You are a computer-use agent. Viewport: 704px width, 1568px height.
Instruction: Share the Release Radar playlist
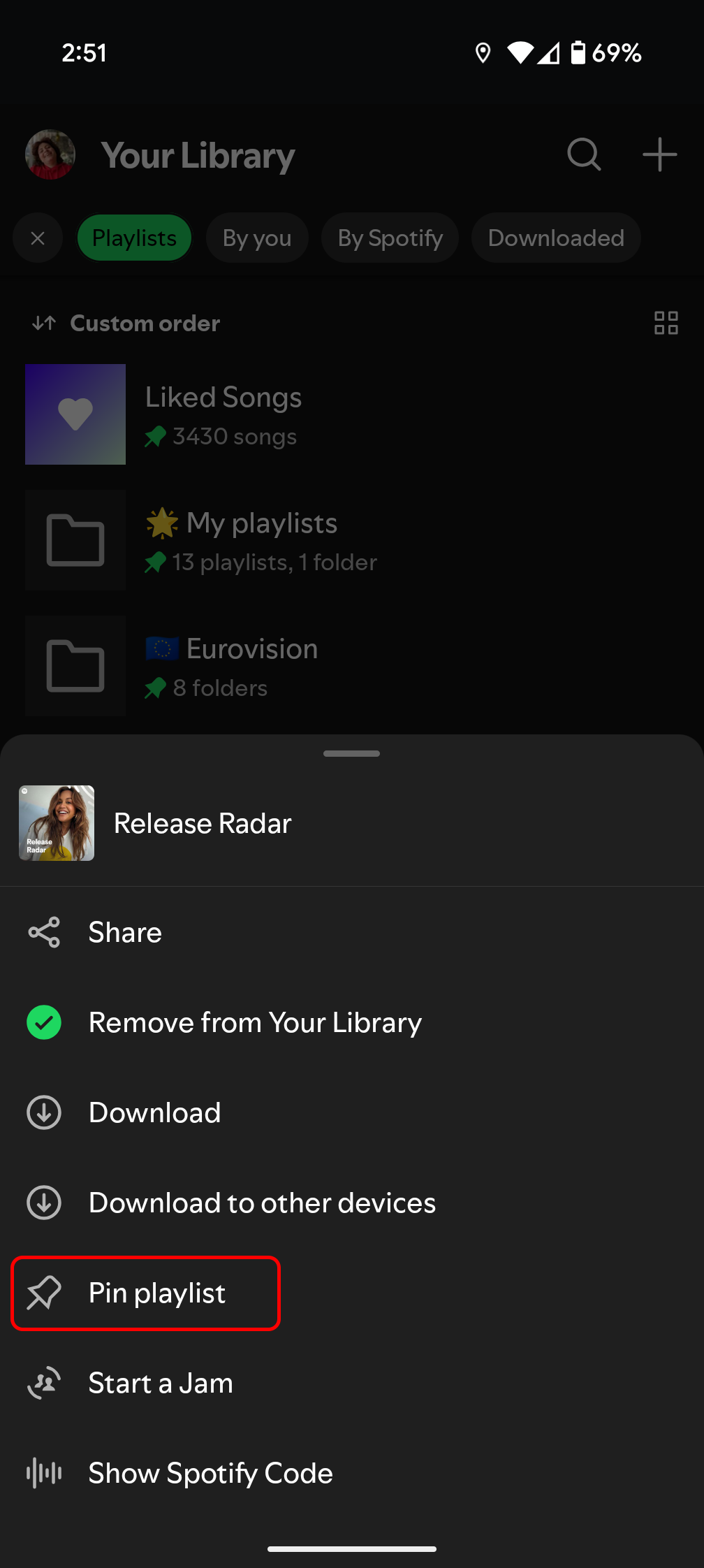[126, 932]
